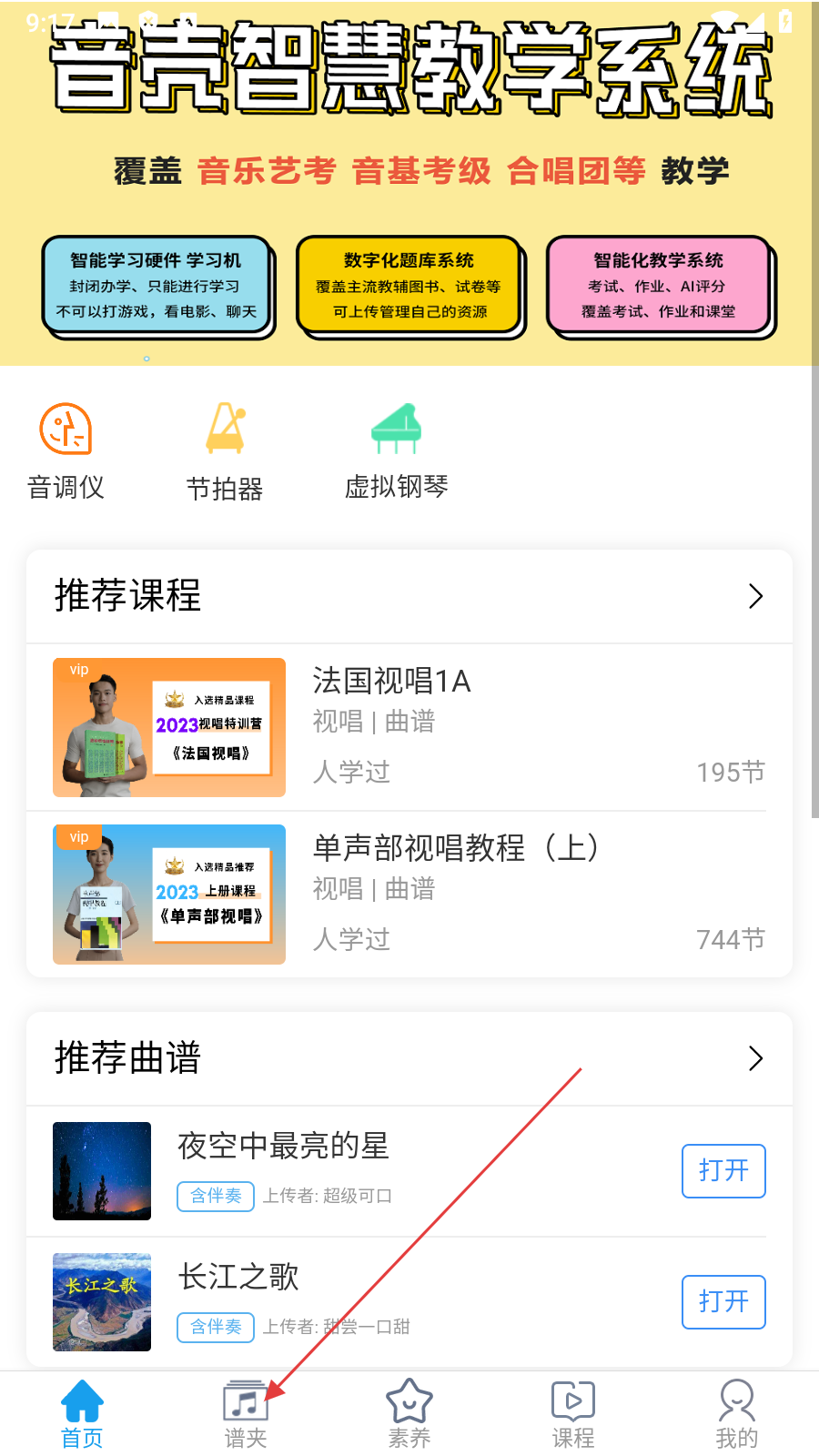Launch the 节拍器 metronome

pos(225,450)
